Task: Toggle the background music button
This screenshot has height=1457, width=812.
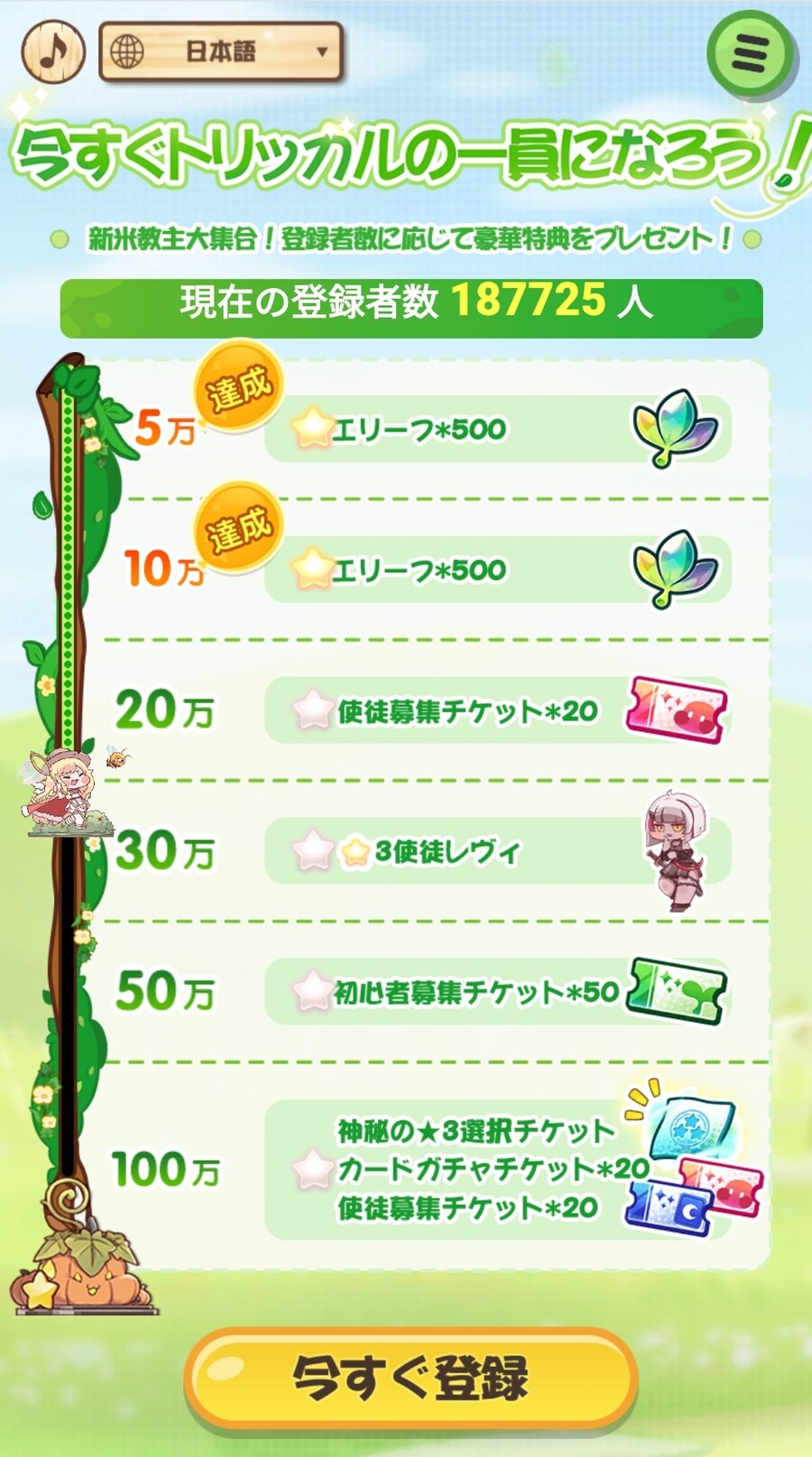Action: point(53,51)
